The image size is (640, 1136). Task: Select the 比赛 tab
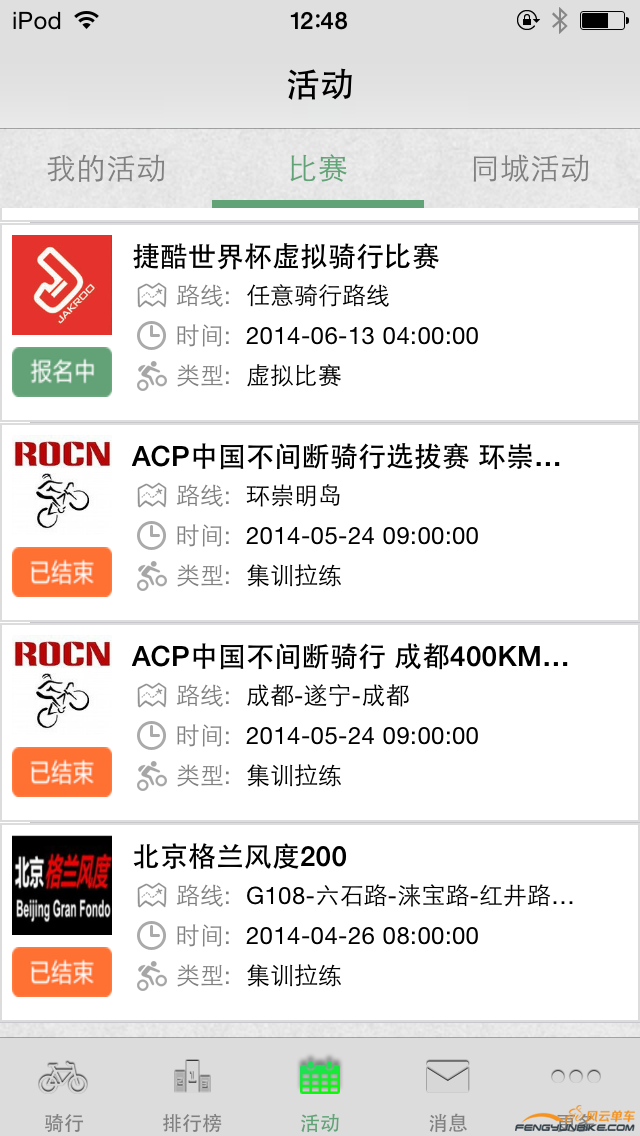[x=318, y=169]
